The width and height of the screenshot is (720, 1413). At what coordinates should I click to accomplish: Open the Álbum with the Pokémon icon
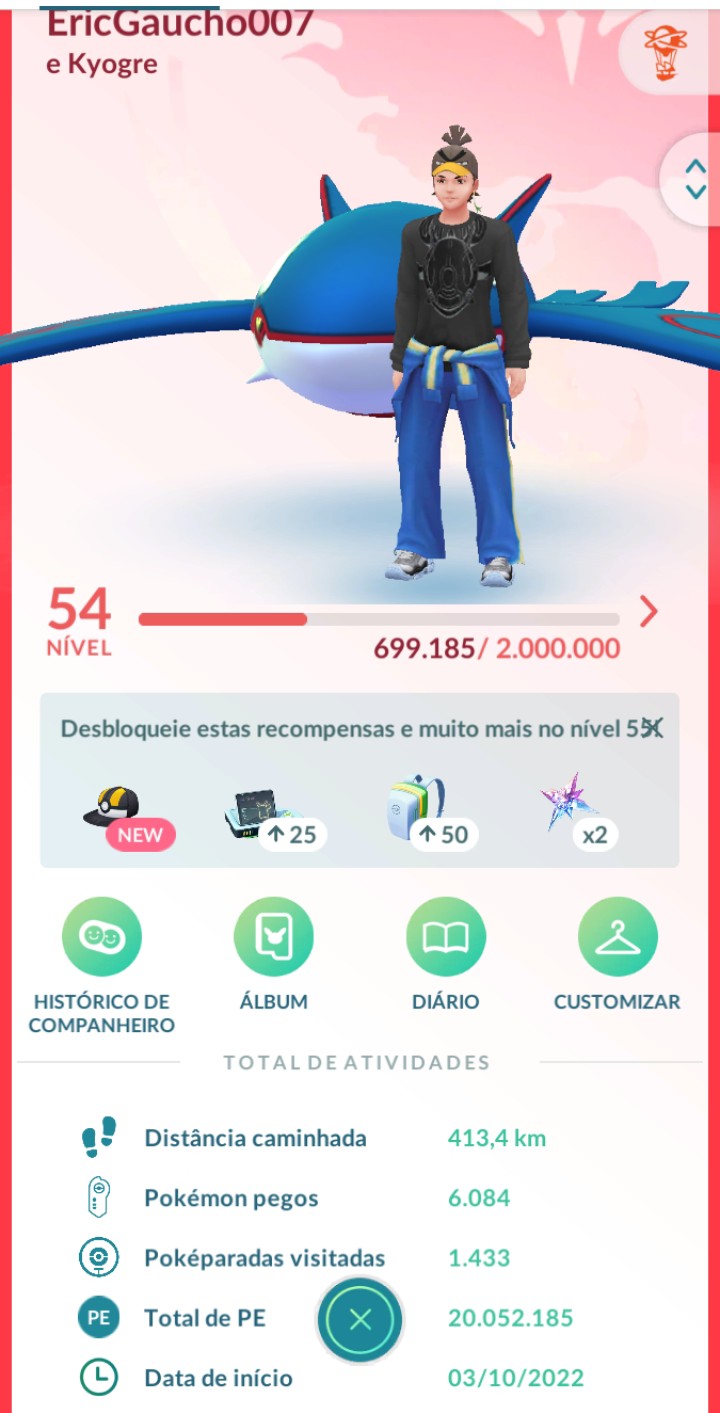(x=274, y=939)
